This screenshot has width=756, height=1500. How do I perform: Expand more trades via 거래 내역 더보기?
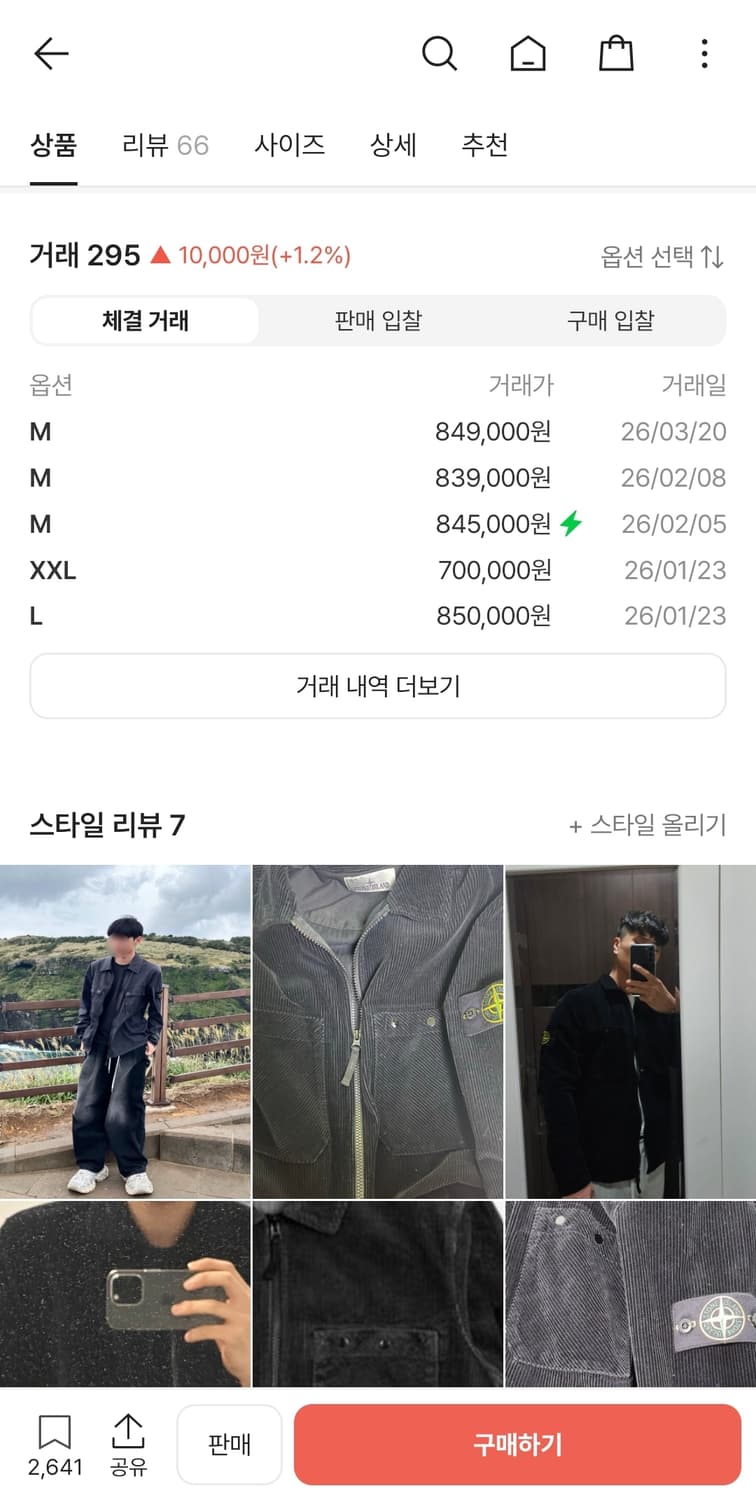378,685
